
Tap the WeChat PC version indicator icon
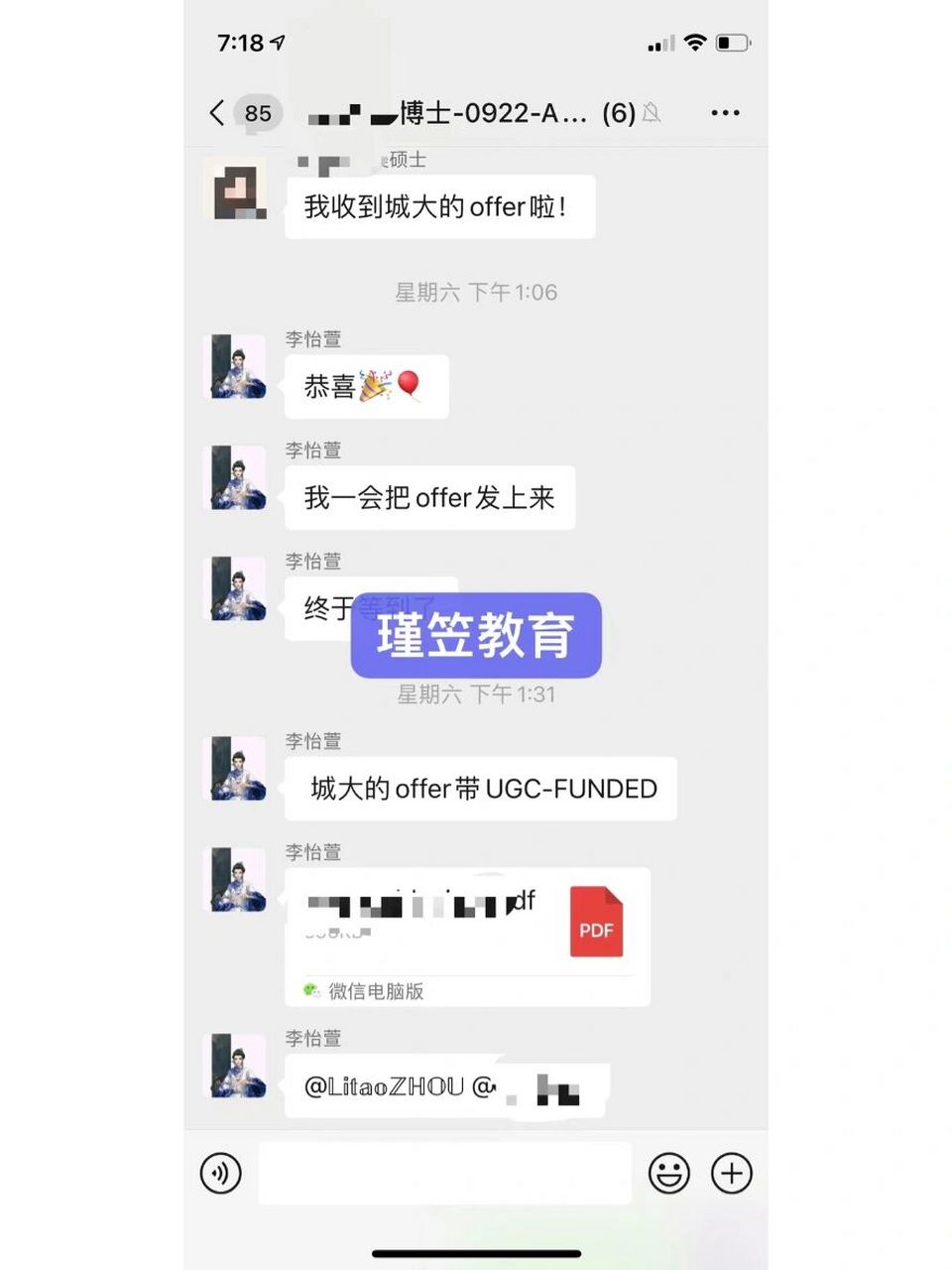click(310, 990)
